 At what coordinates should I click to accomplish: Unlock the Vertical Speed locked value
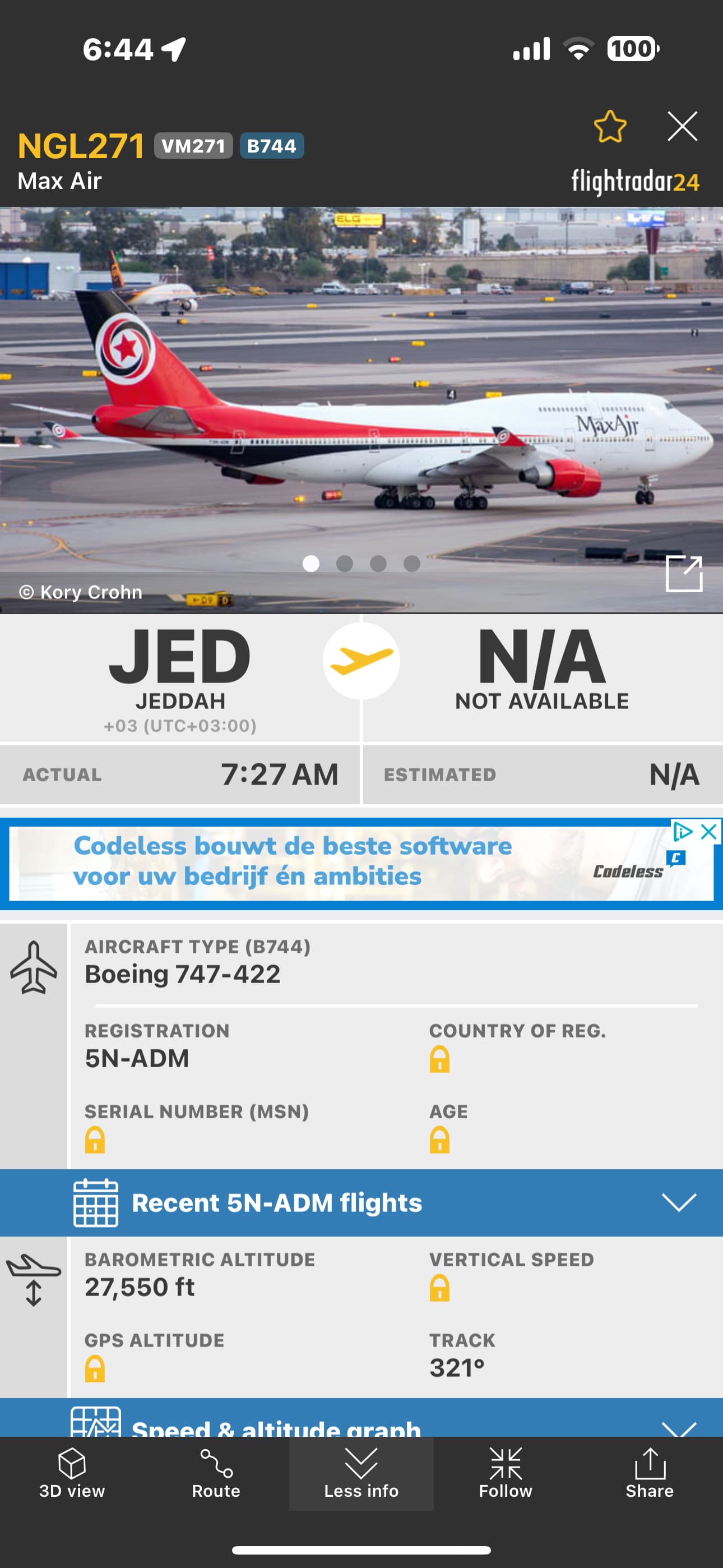point(439,1288)
